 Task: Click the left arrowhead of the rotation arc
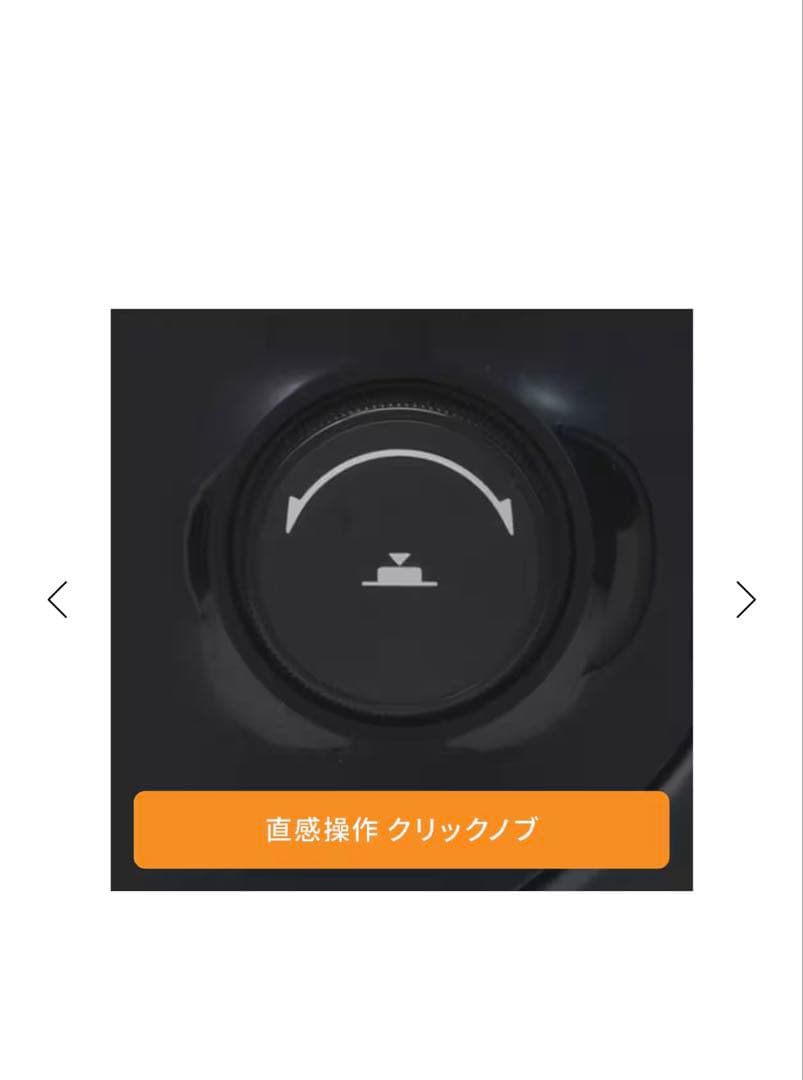[x=291, y=508]
